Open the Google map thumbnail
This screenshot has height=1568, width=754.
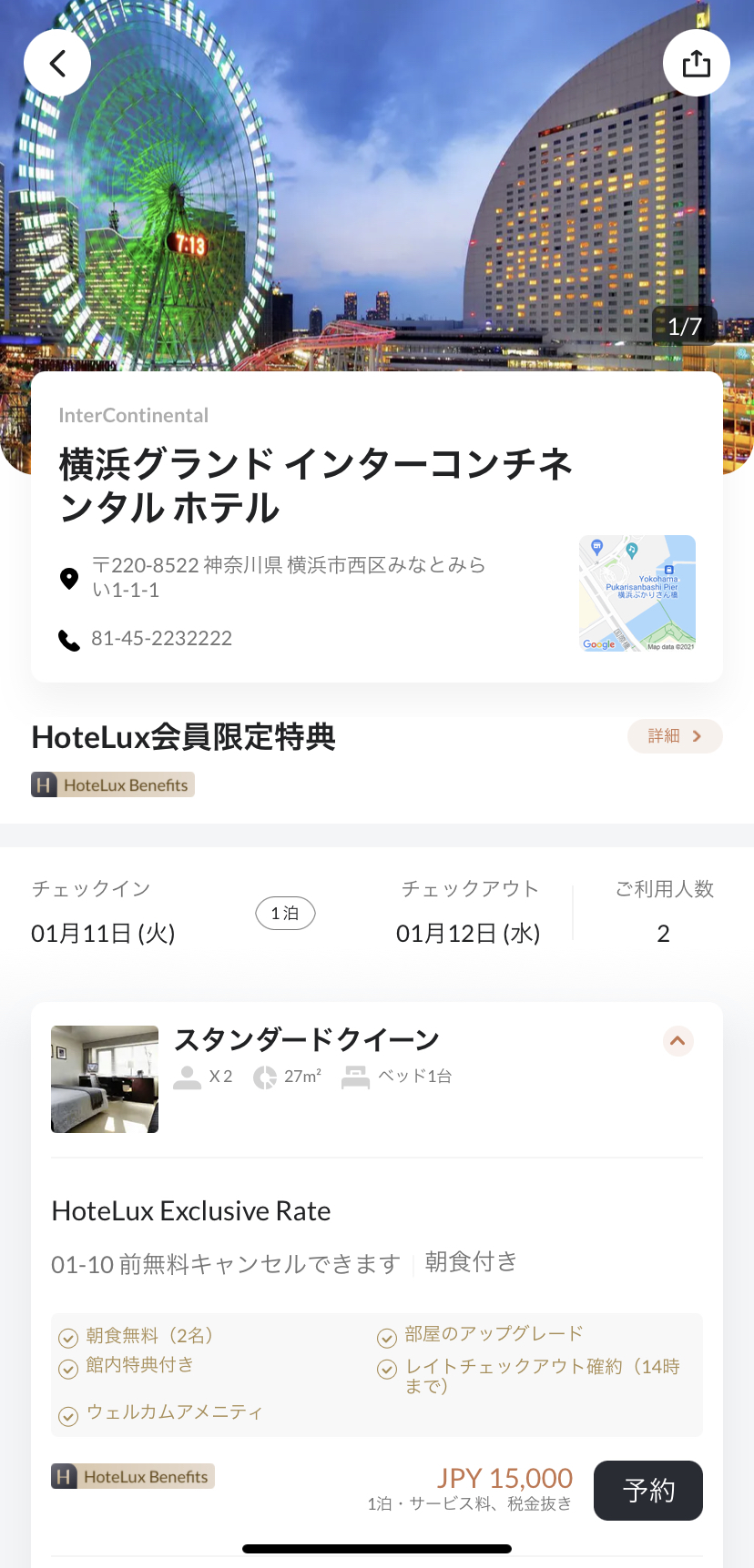[x=637, y=593]
